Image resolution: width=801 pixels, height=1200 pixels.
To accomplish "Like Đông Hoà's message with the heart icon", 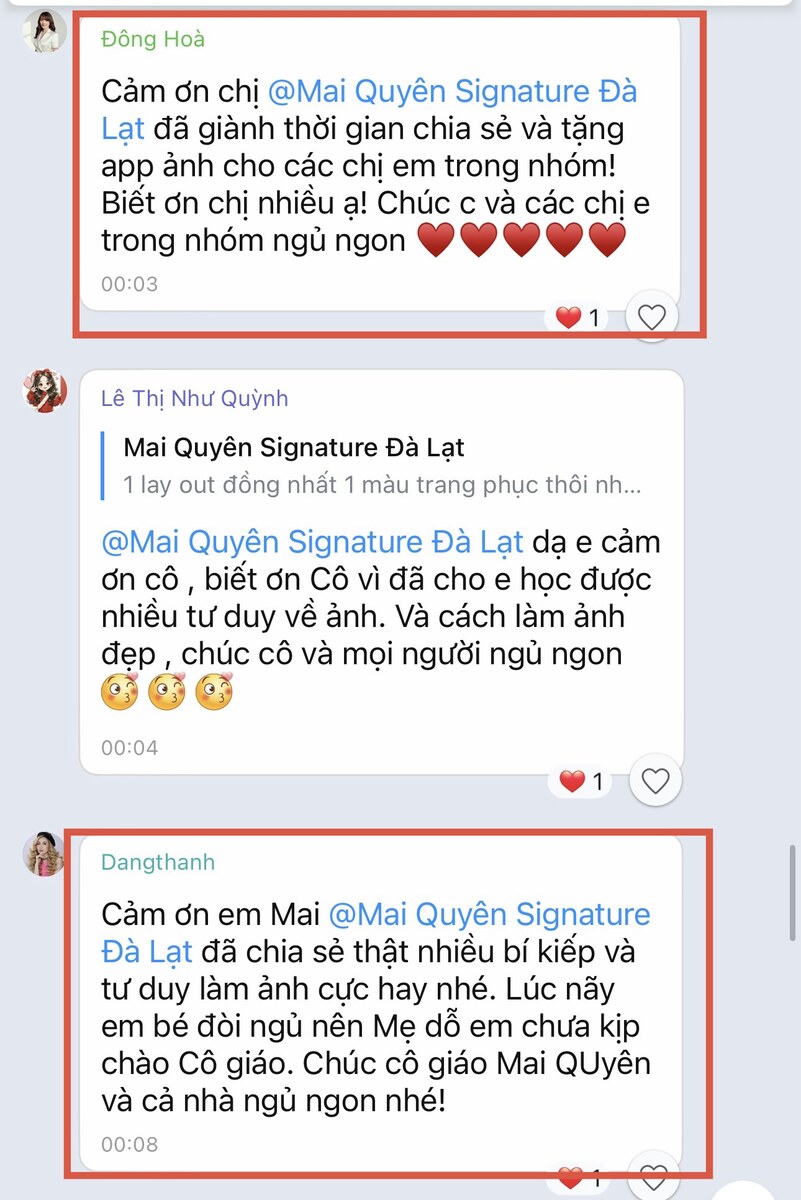I will tap(652, 318).
